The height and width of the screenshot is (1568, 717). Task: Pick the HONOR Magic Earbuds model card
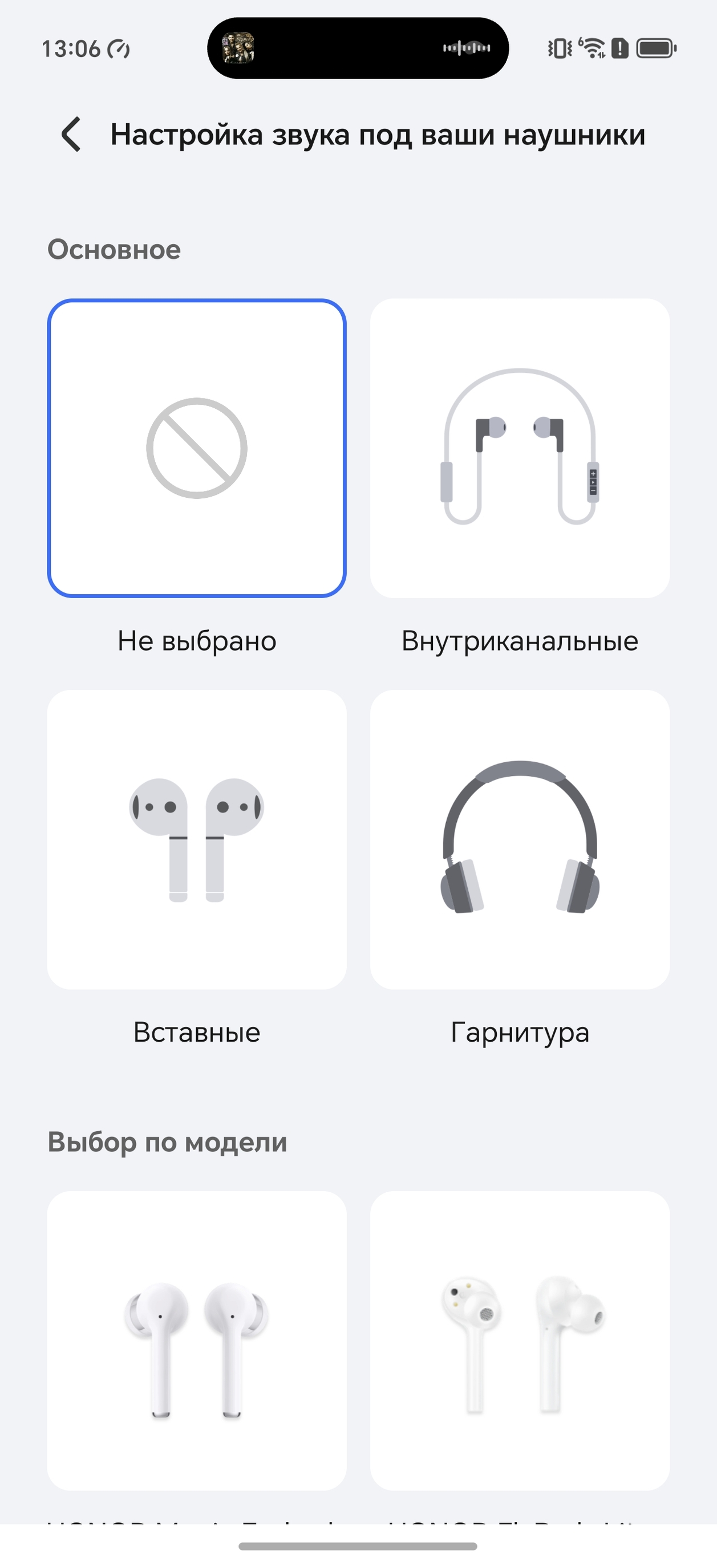[x=197, y=1341]
